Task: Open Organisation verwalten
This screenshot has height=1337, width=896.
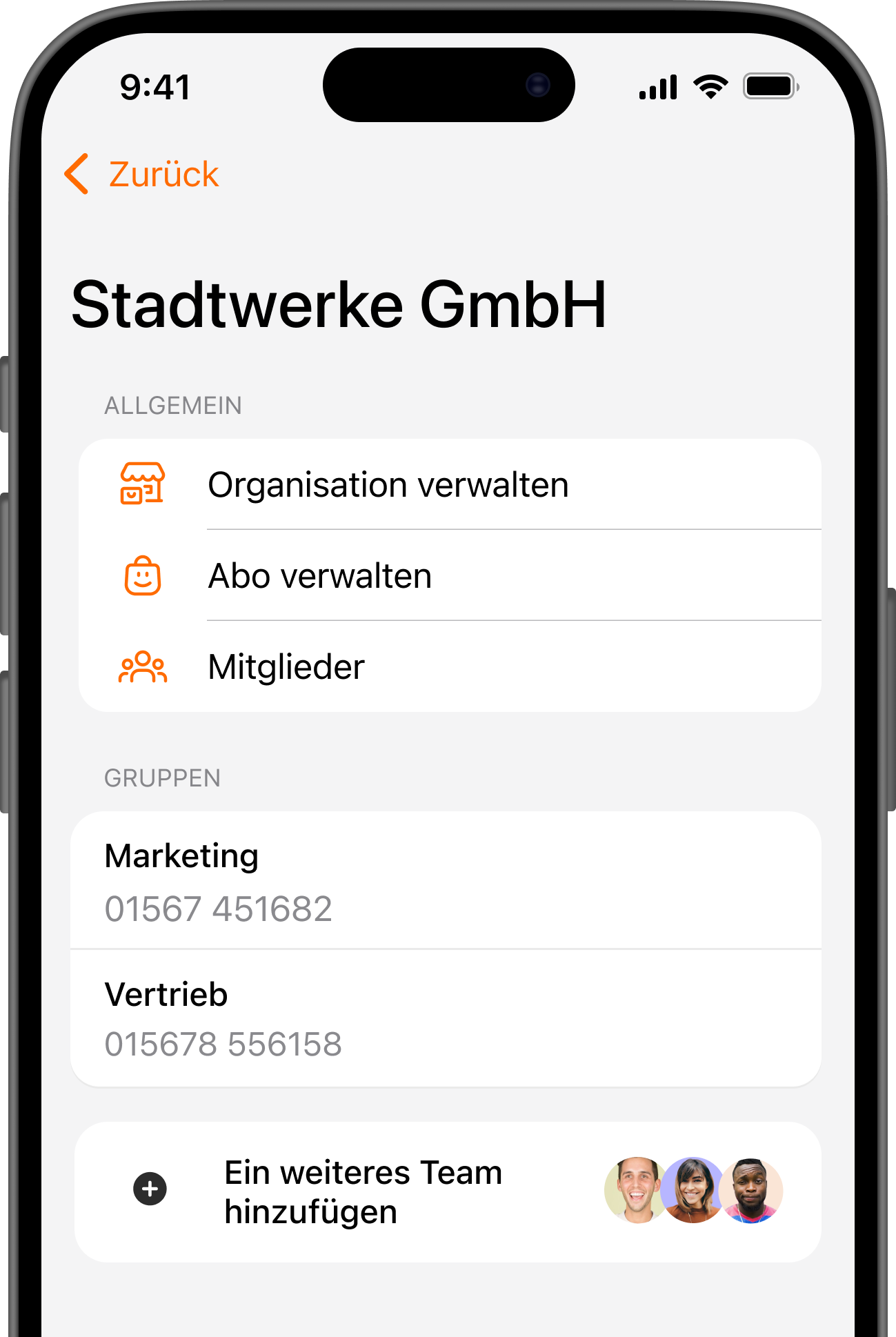Action: point(388,484)
